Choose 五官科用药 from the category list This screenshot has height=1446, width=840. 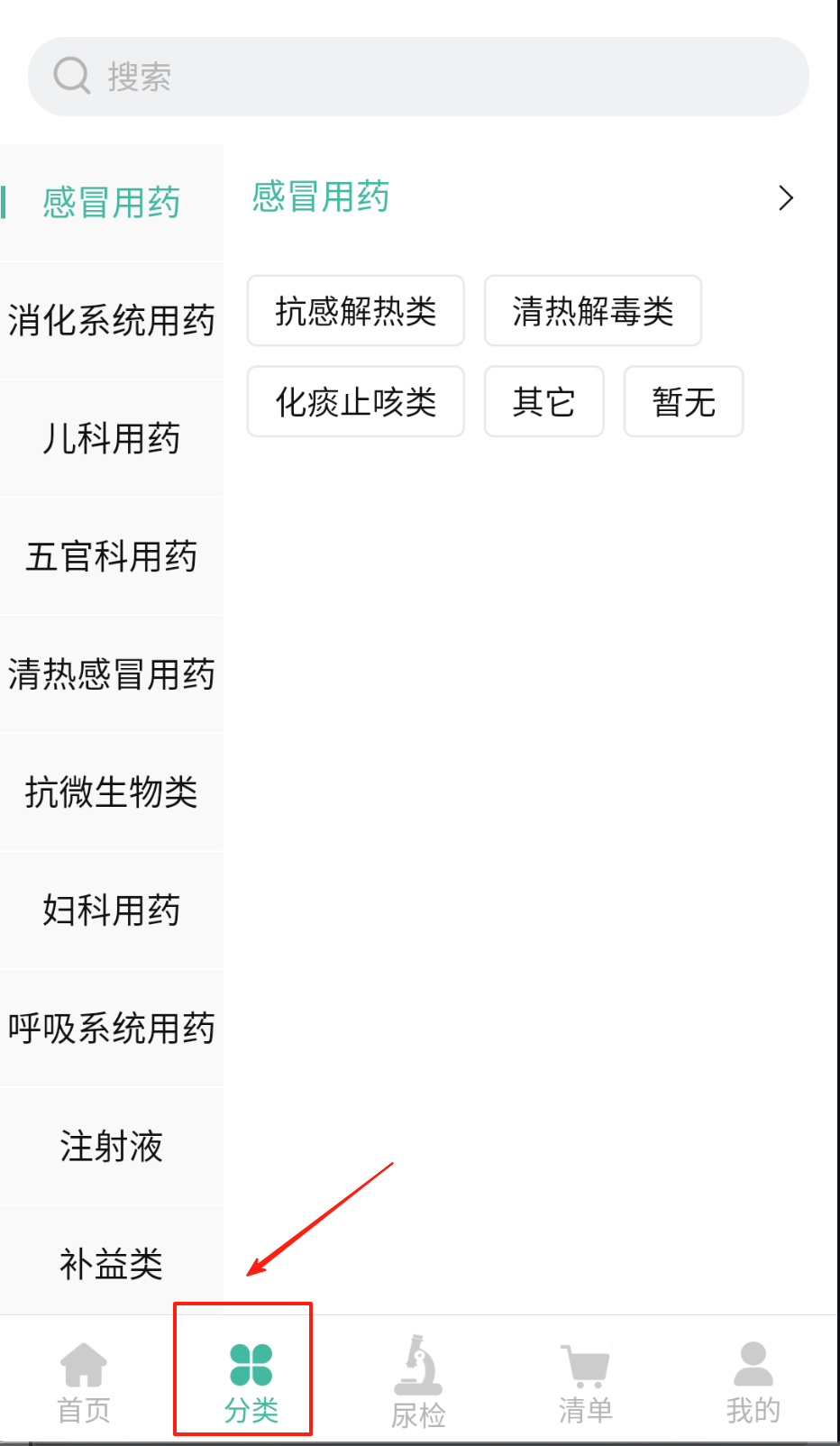point(111,557)
